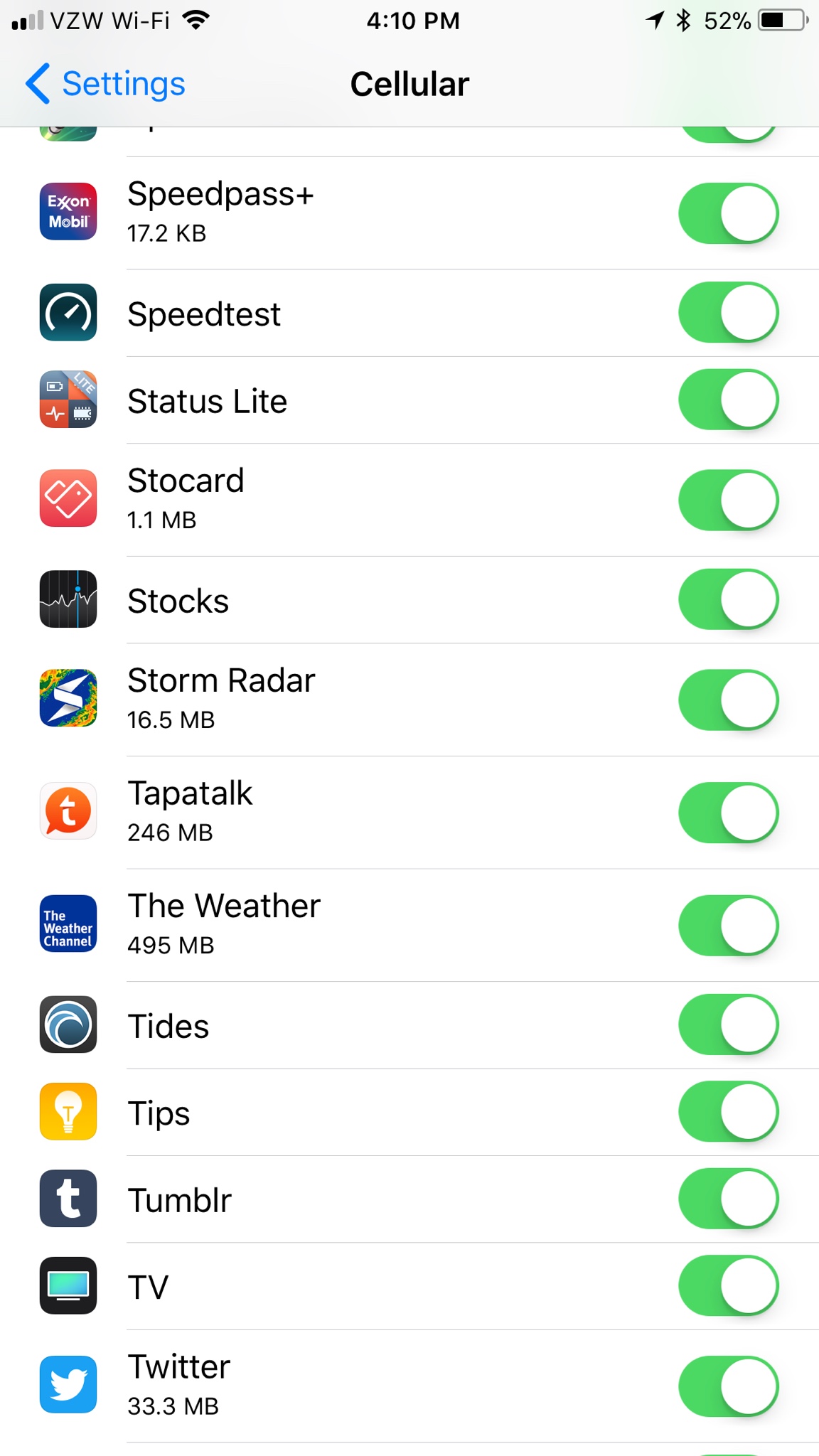Turn off Storm Radar cellular data

[728, 700]
